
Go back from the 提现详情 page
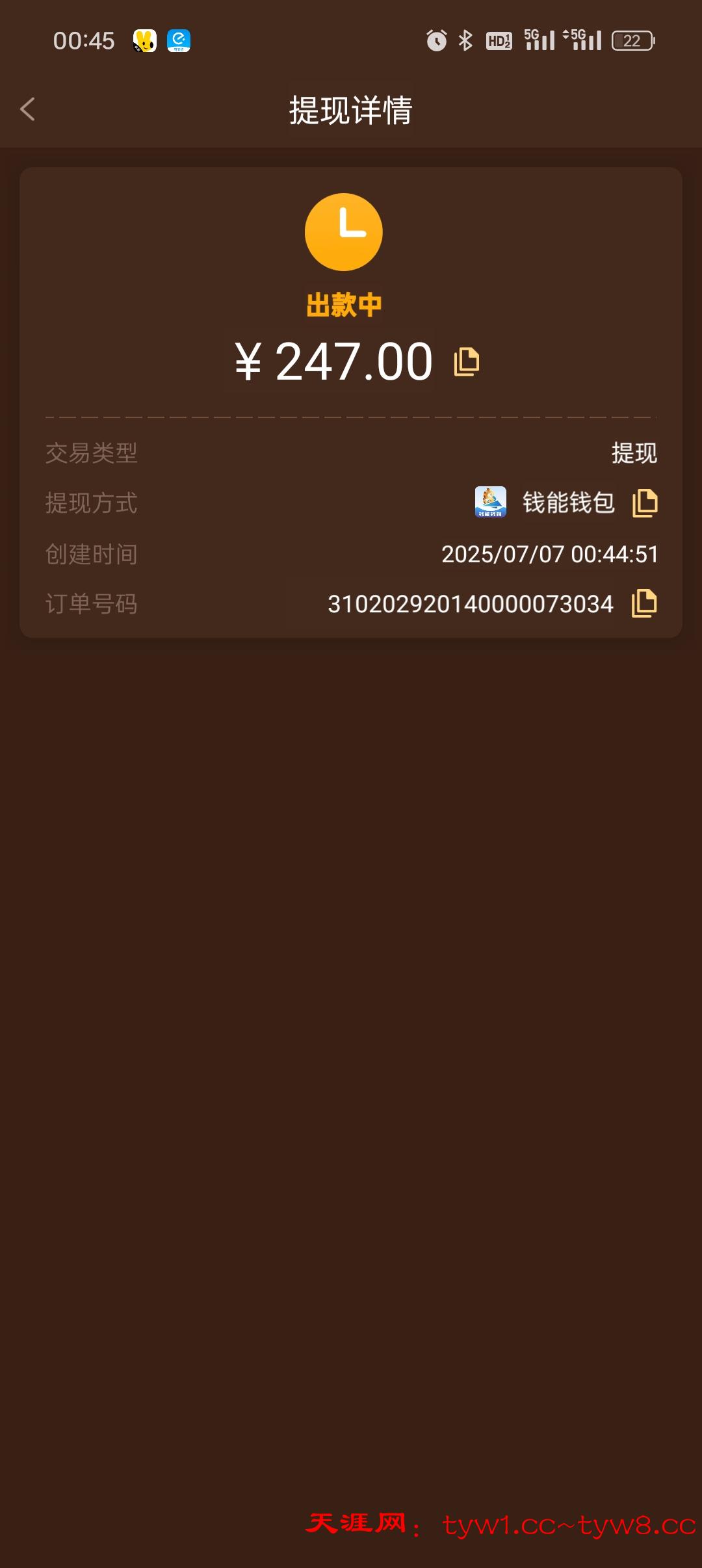(x=28, y=109)
